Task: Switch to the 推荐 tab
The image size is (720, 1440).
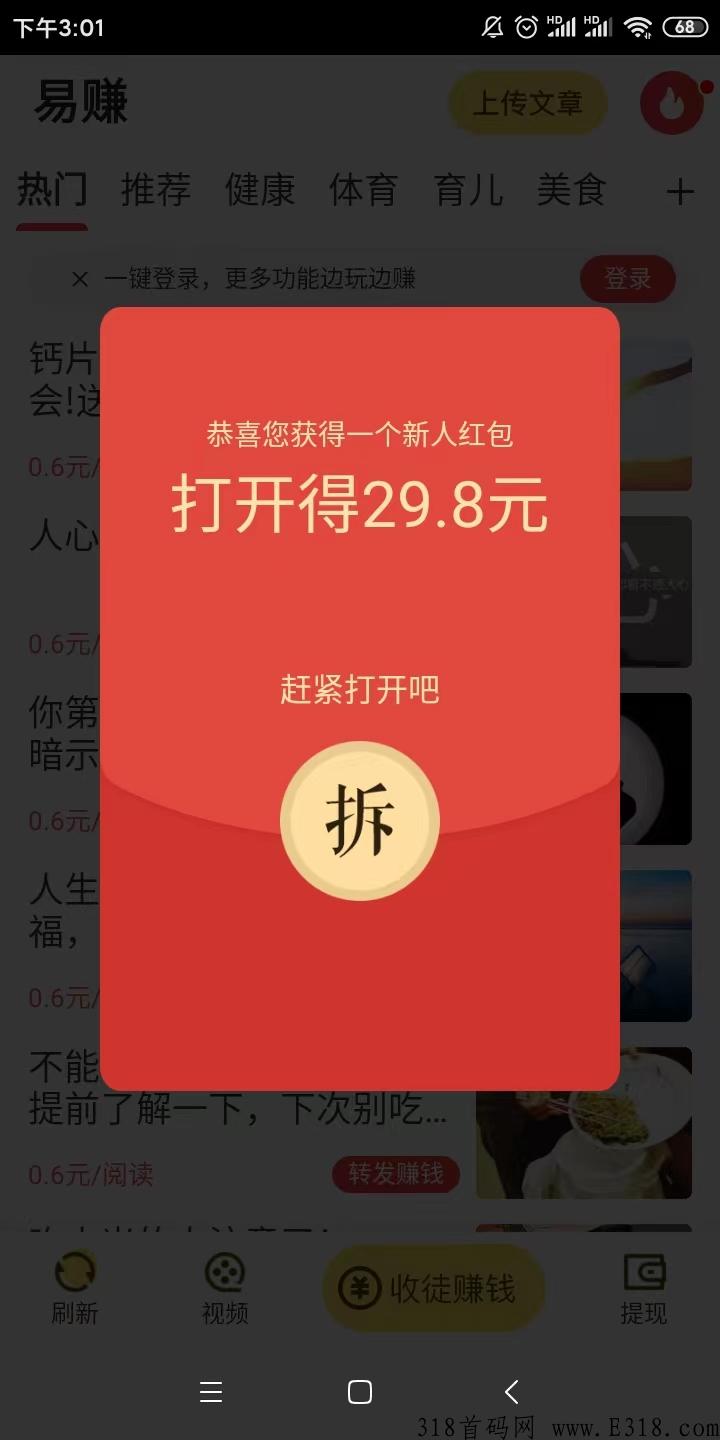Action: tap(155, 190)
